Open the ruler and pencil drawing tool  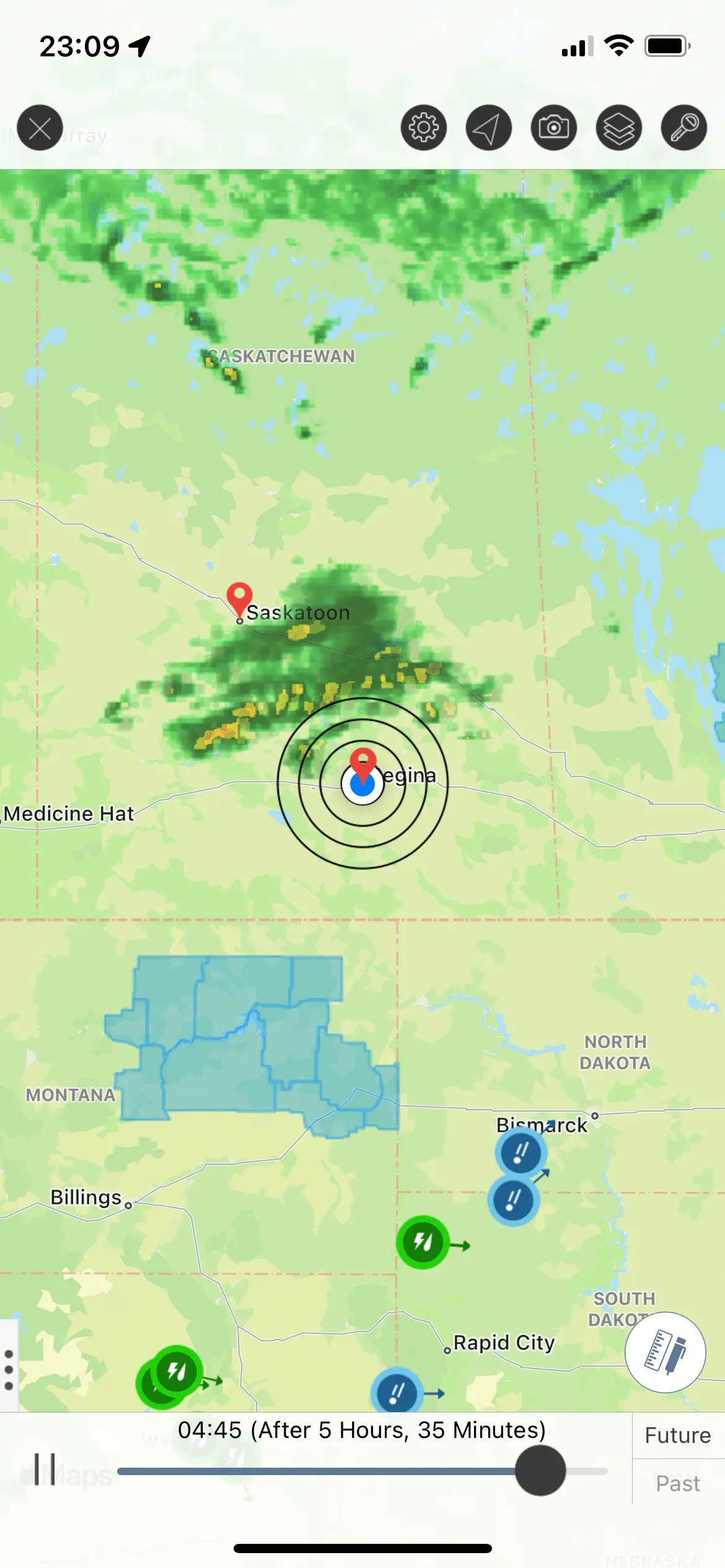click(665, 1352)
